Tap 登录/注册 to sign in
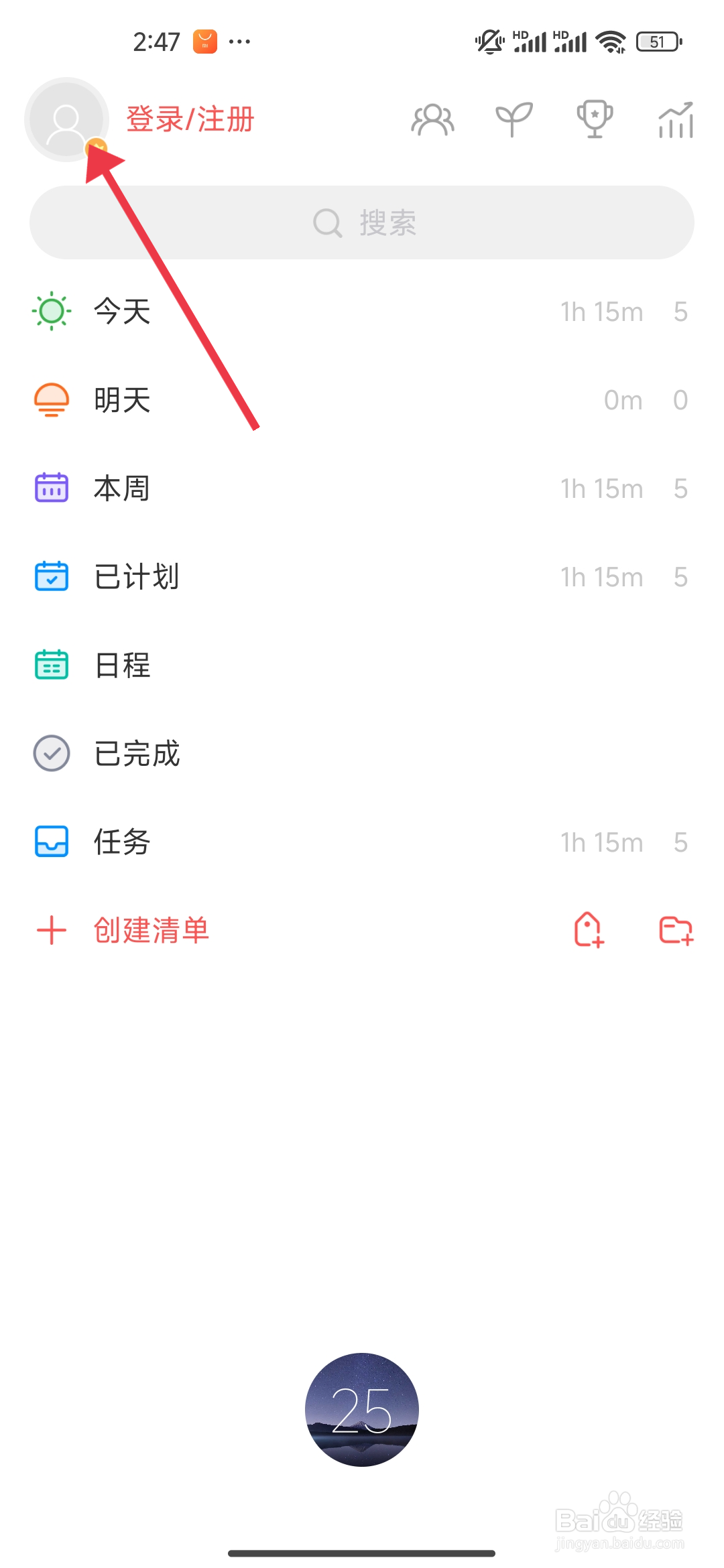 (190, 119)
